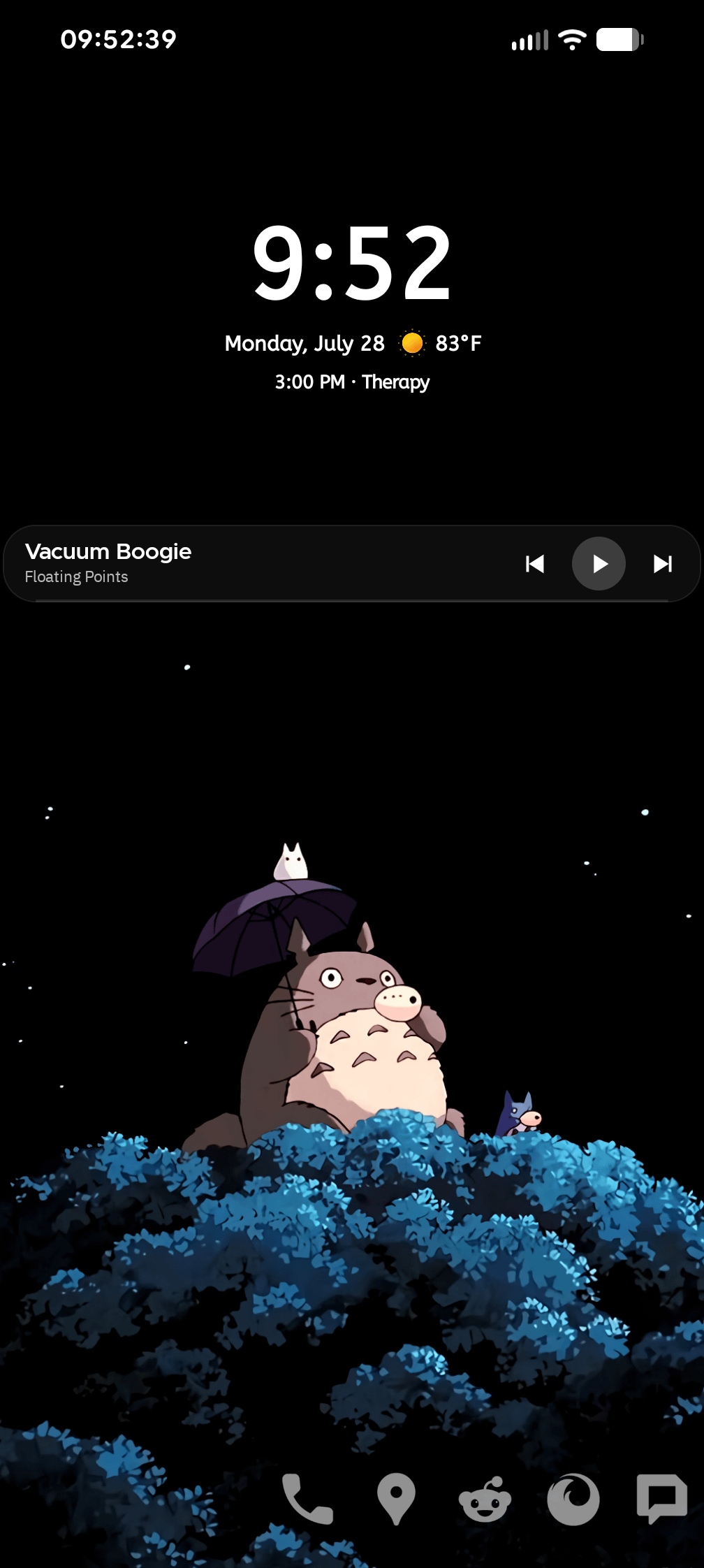
Task: Launch the Maps location pin app
Action: coord(396,1499)
